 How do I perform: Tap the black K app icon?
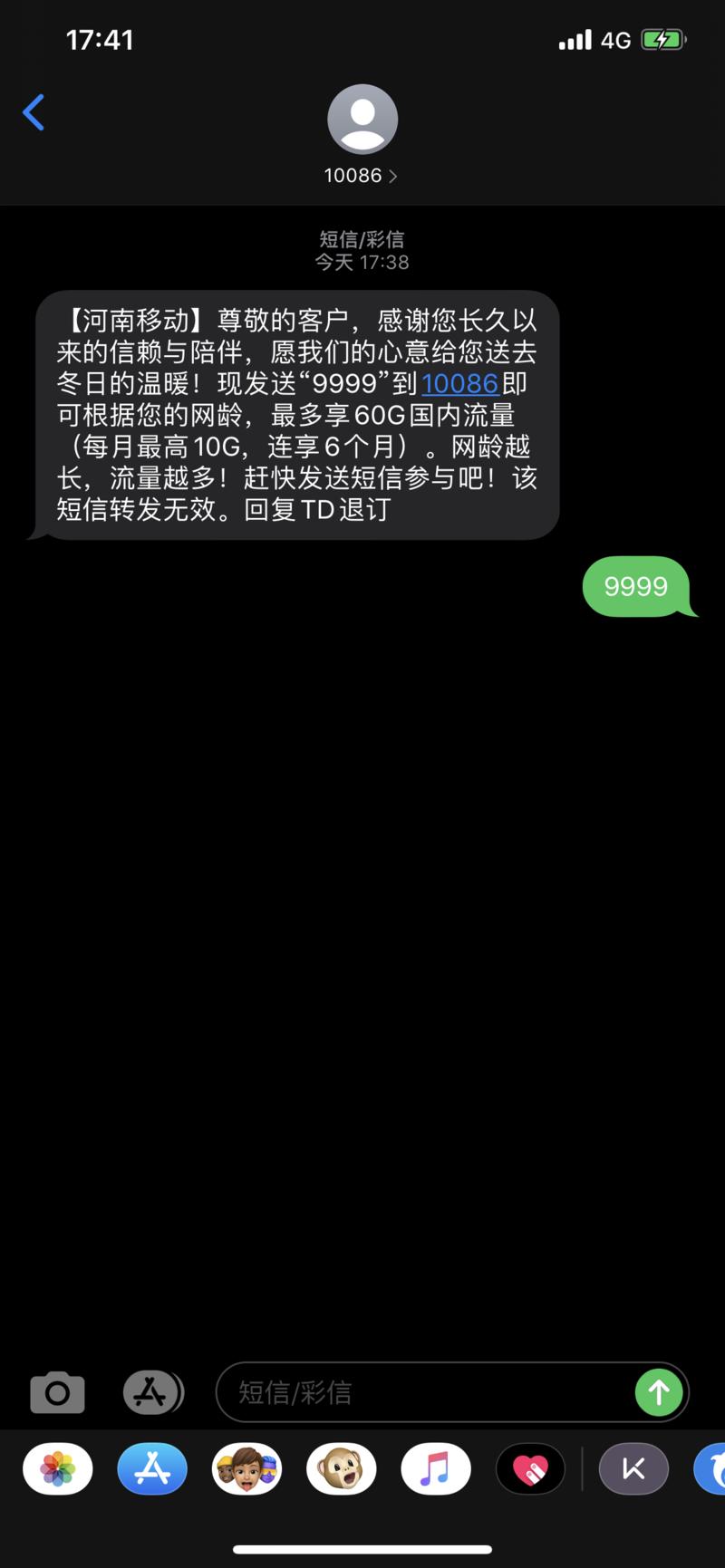[x=633, y=1468]
